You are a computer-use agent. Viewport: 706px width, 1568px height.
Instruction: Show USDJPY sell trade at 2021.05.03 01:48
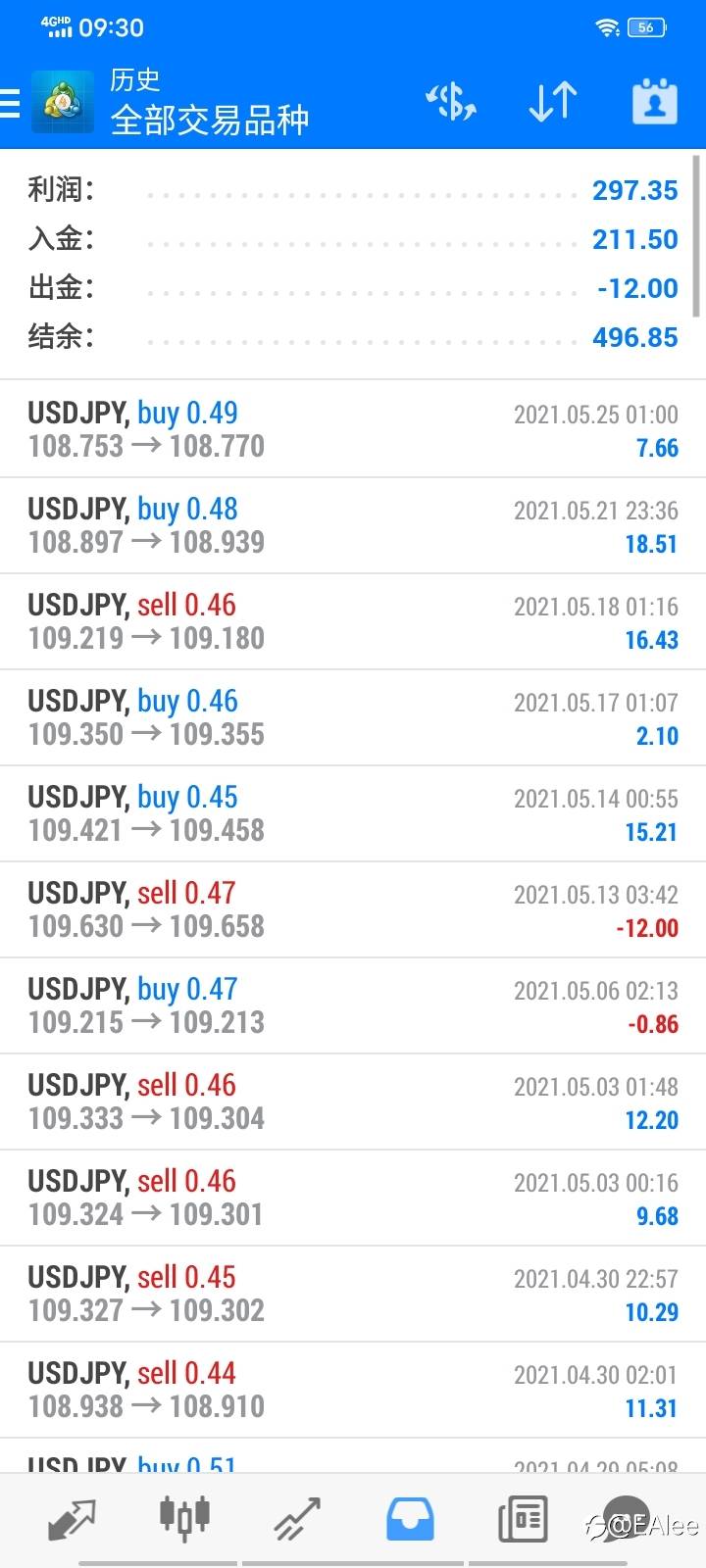[x=353, y=1102]
